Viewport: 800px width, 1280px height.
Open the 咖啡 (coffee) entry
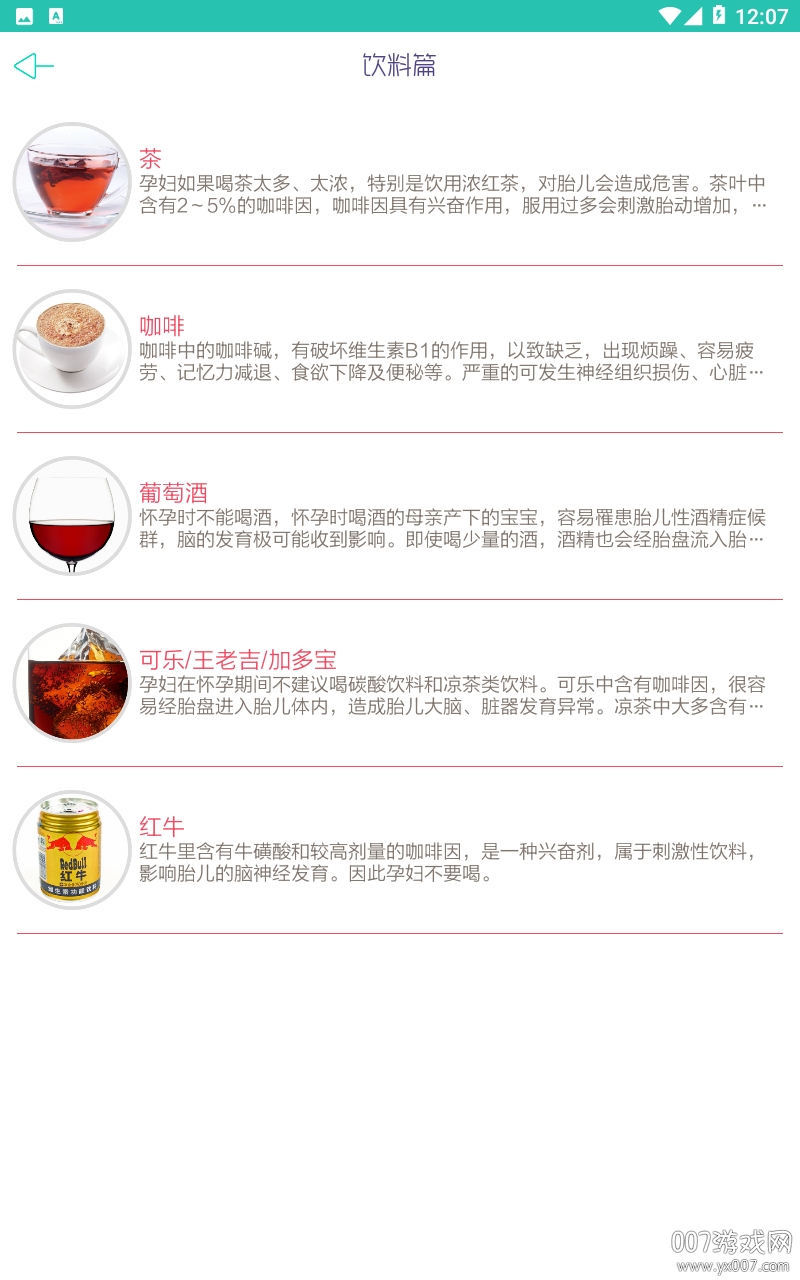tap(400, 350)
